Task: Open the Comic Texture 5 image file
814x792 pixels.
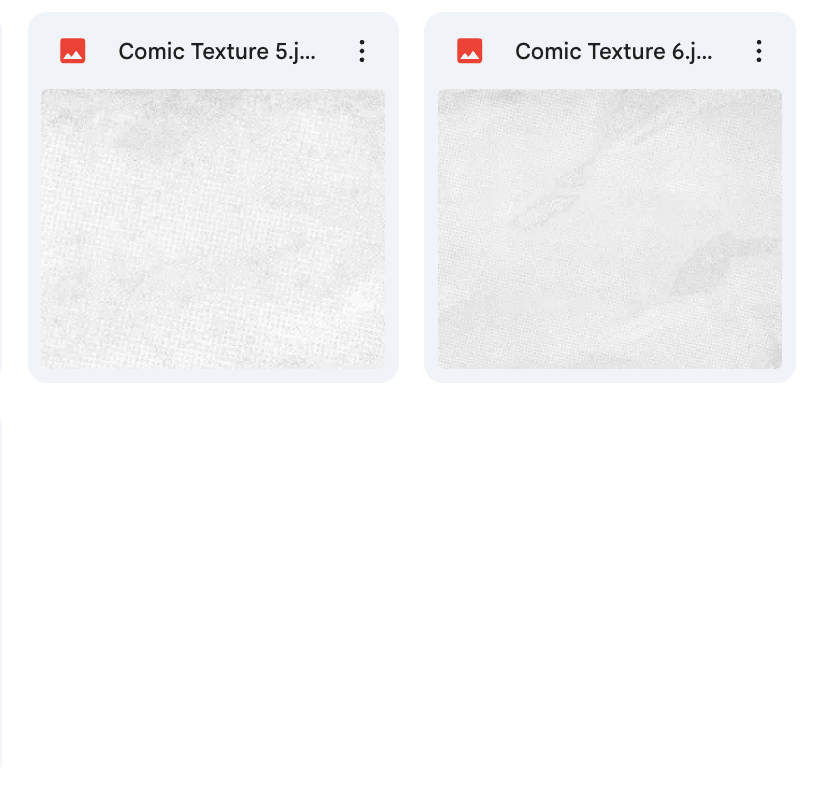Action: click(x=212, y=228)
